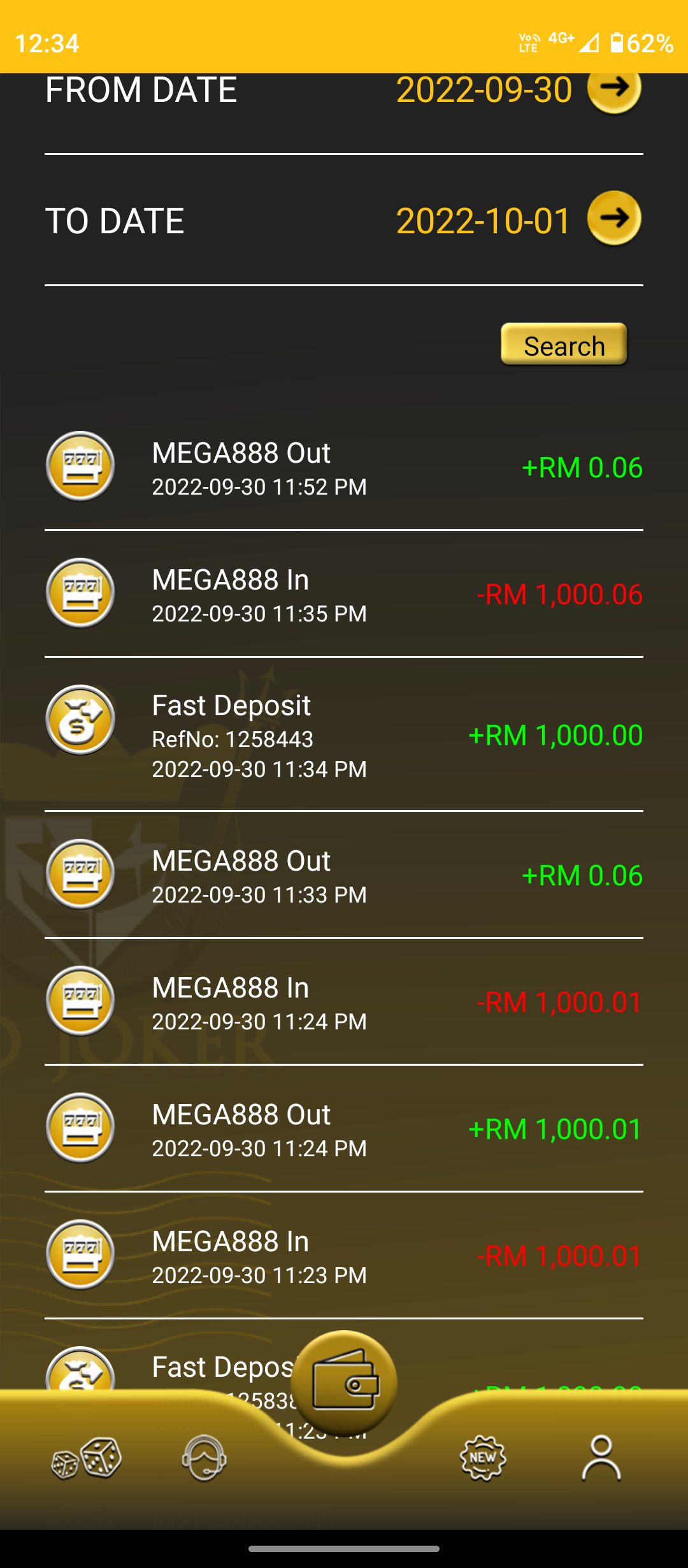Open the customer support headset tab
The height and width of the screenshot is (1568, 688).
click(x=204, y=1458)
